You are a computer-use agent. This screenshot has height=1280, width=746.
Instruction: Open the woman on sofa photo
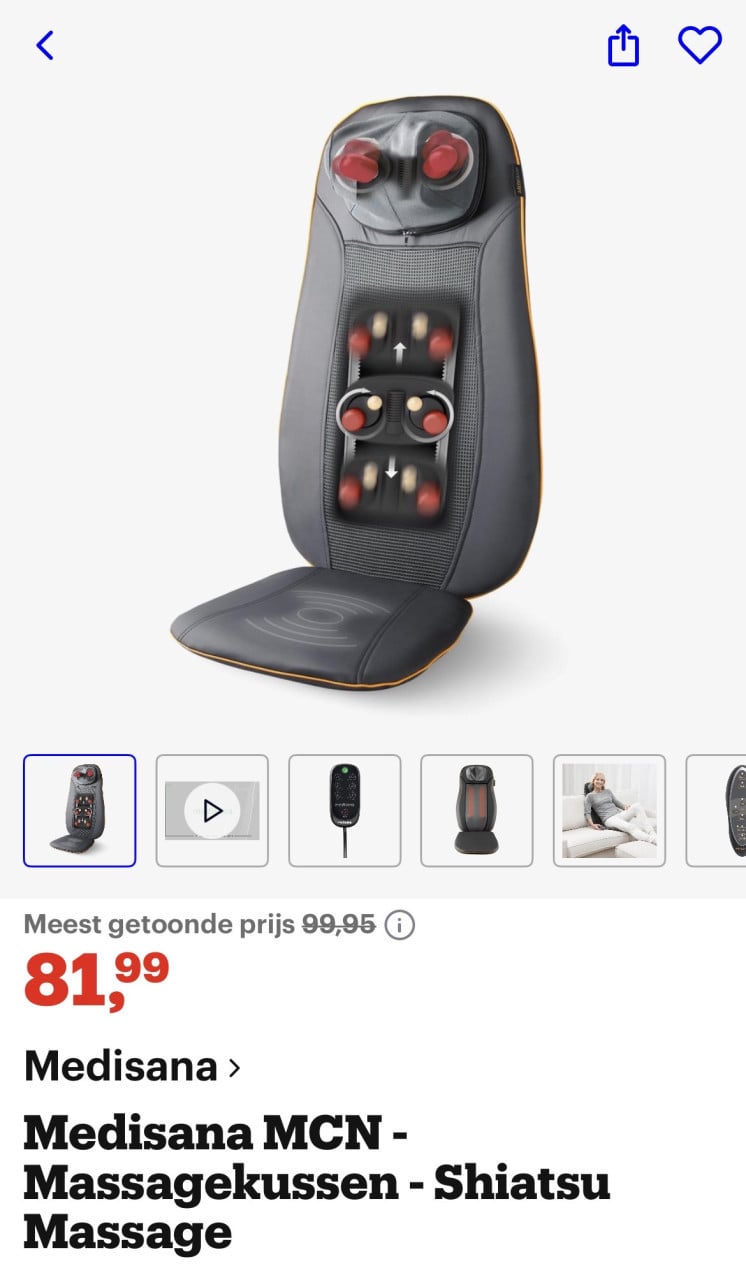[x=609, y=810]
